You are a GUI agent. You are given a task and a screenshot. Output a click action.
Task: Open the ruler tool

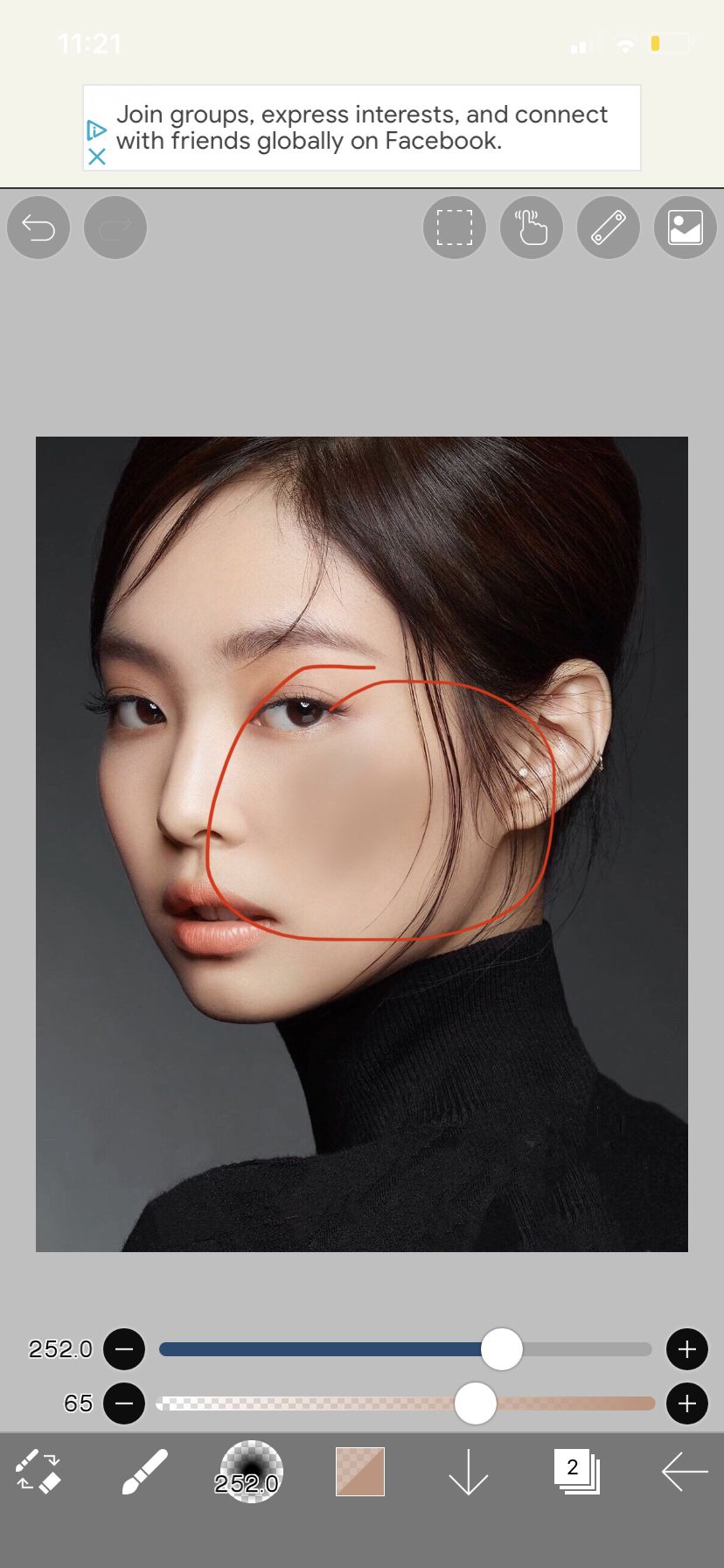[x=609, y=228]
